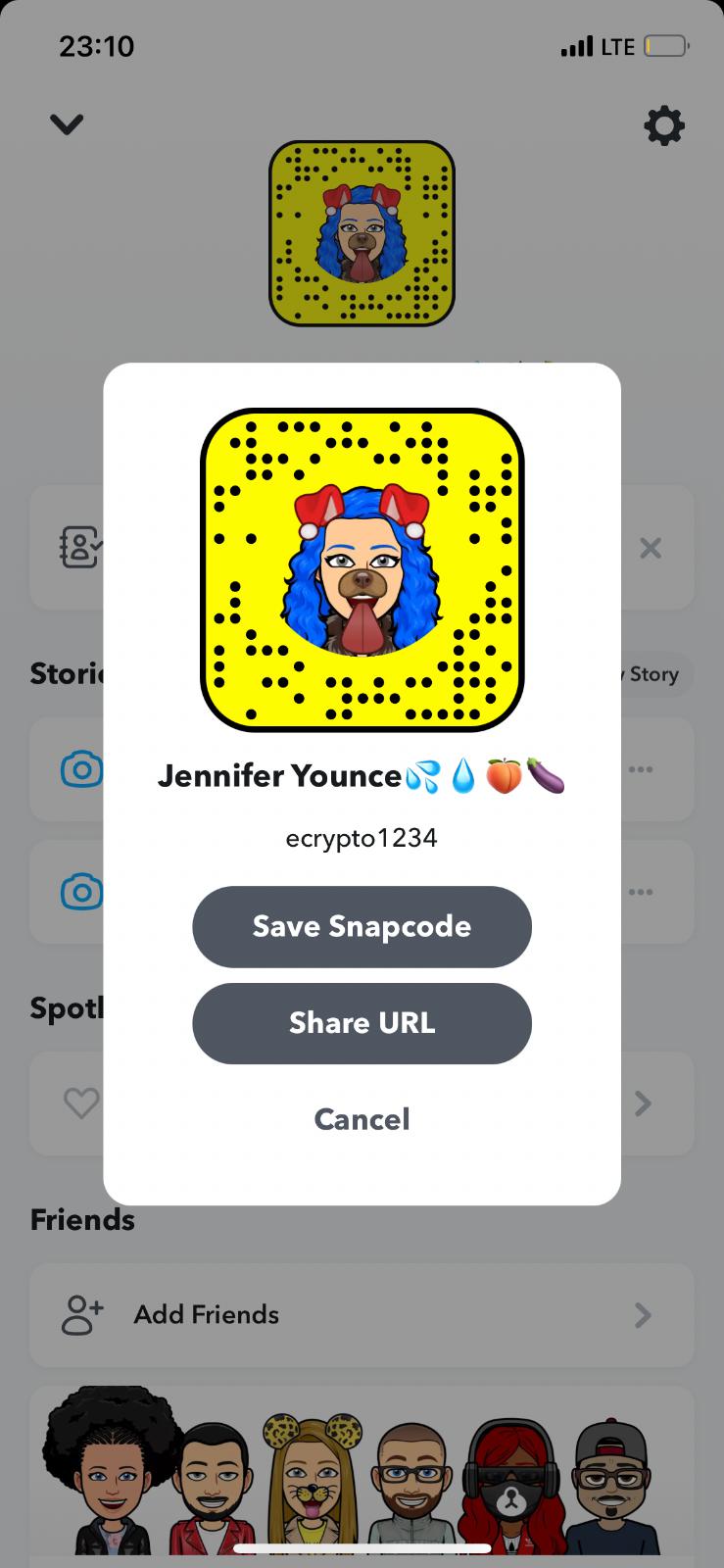Cancel the Snapcode dialog

point(362,1119)
